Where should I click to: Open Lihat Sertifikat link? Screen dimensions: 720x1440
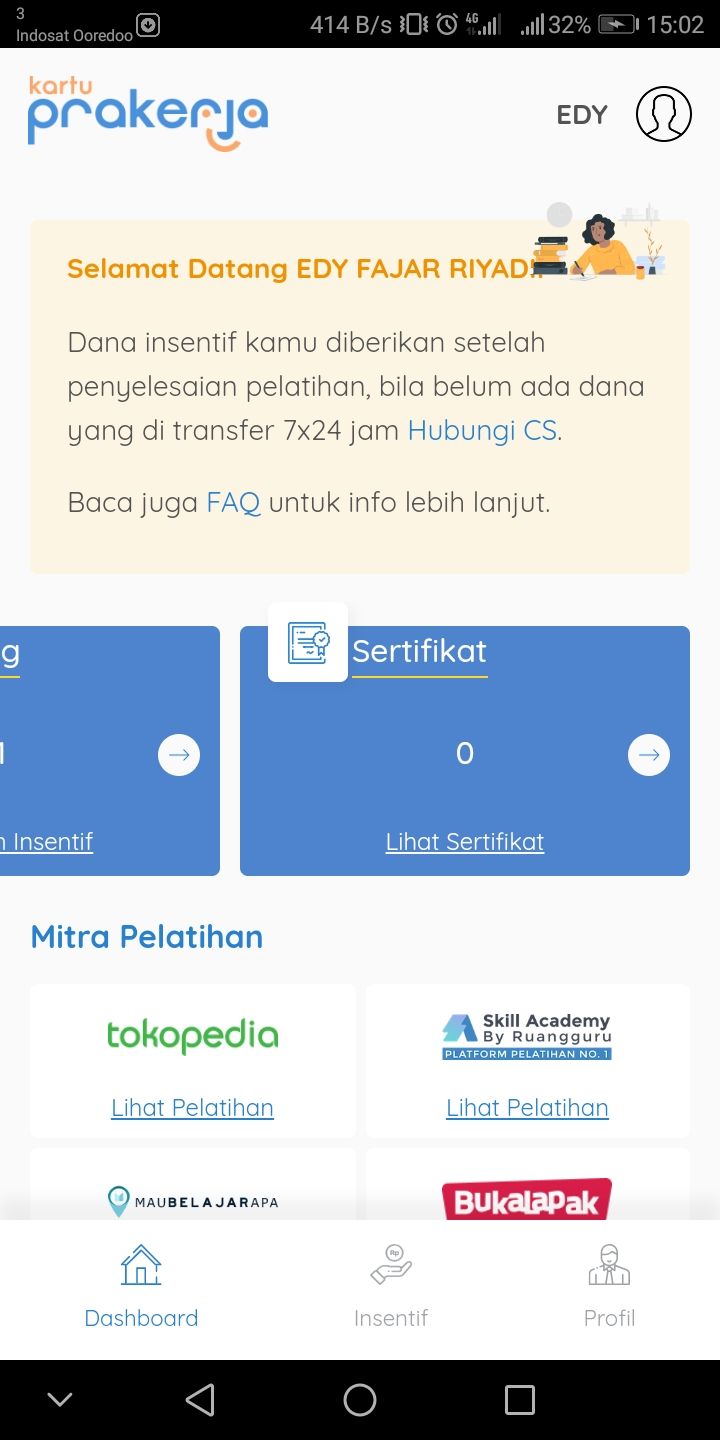[x=465, y=842]
